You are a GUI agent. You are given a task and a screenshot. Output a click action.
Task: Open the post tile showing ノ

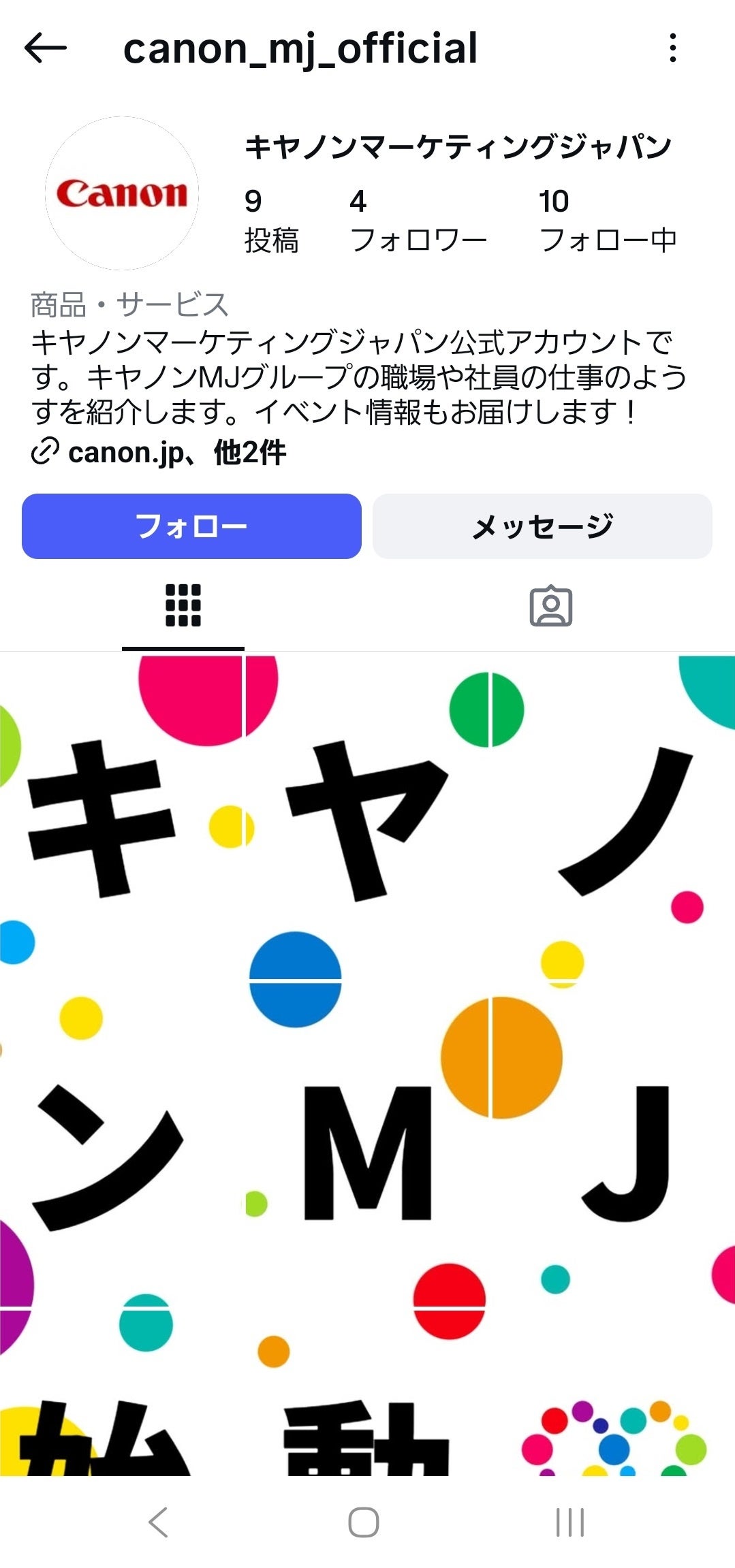pos(613,817)
